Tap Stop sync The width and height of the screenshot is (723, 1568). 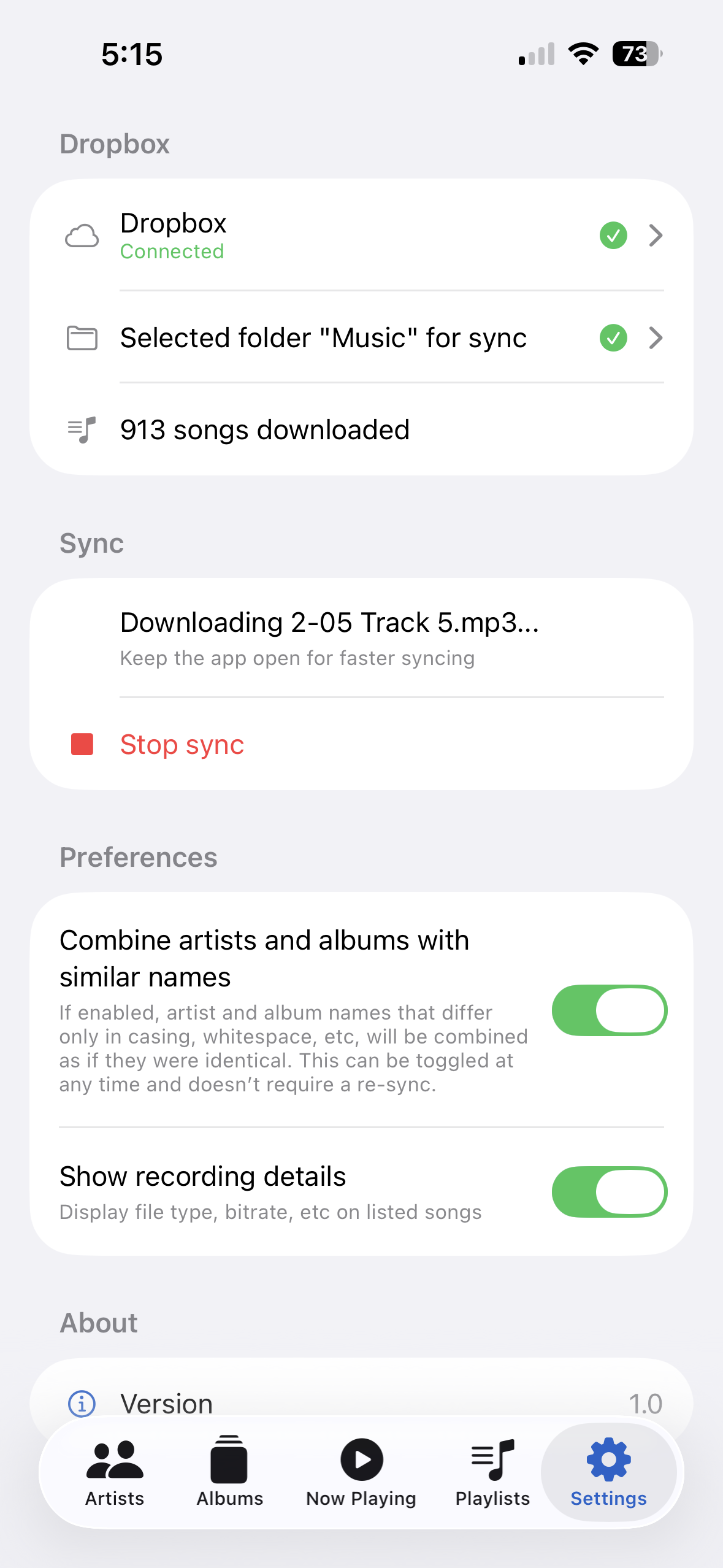[182, 744]
